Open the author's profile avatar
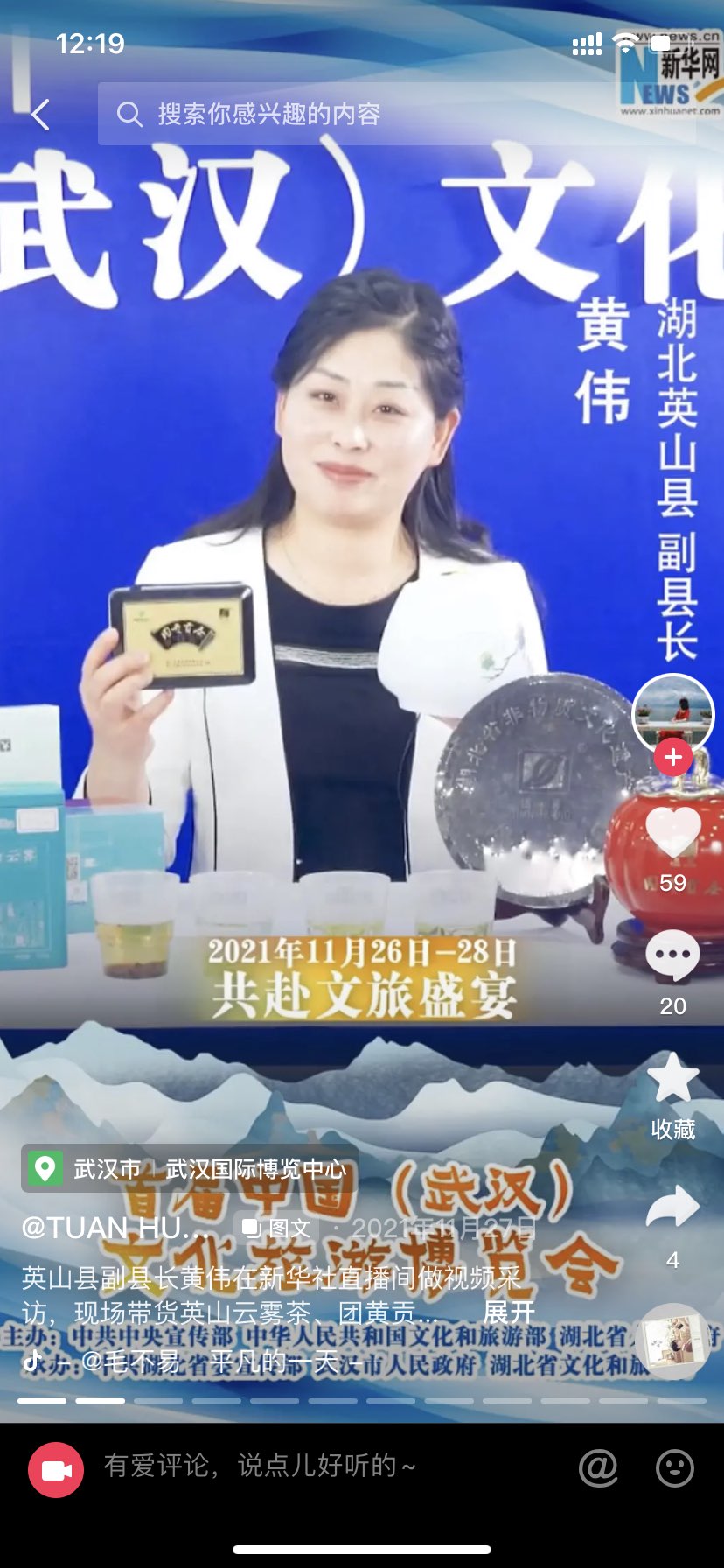The width and height of the screenshot is (724, 1568). [672, 715]
